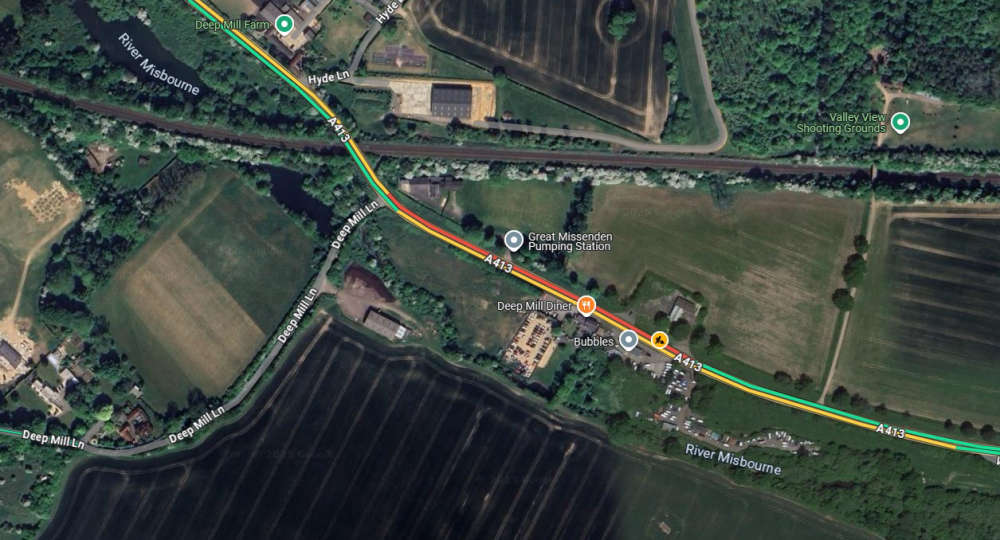Open the Valley View Shooting Grounds marker
The height and width of the screenshot is (540, 1000).
pyautogui.click(x=900, y=123)
